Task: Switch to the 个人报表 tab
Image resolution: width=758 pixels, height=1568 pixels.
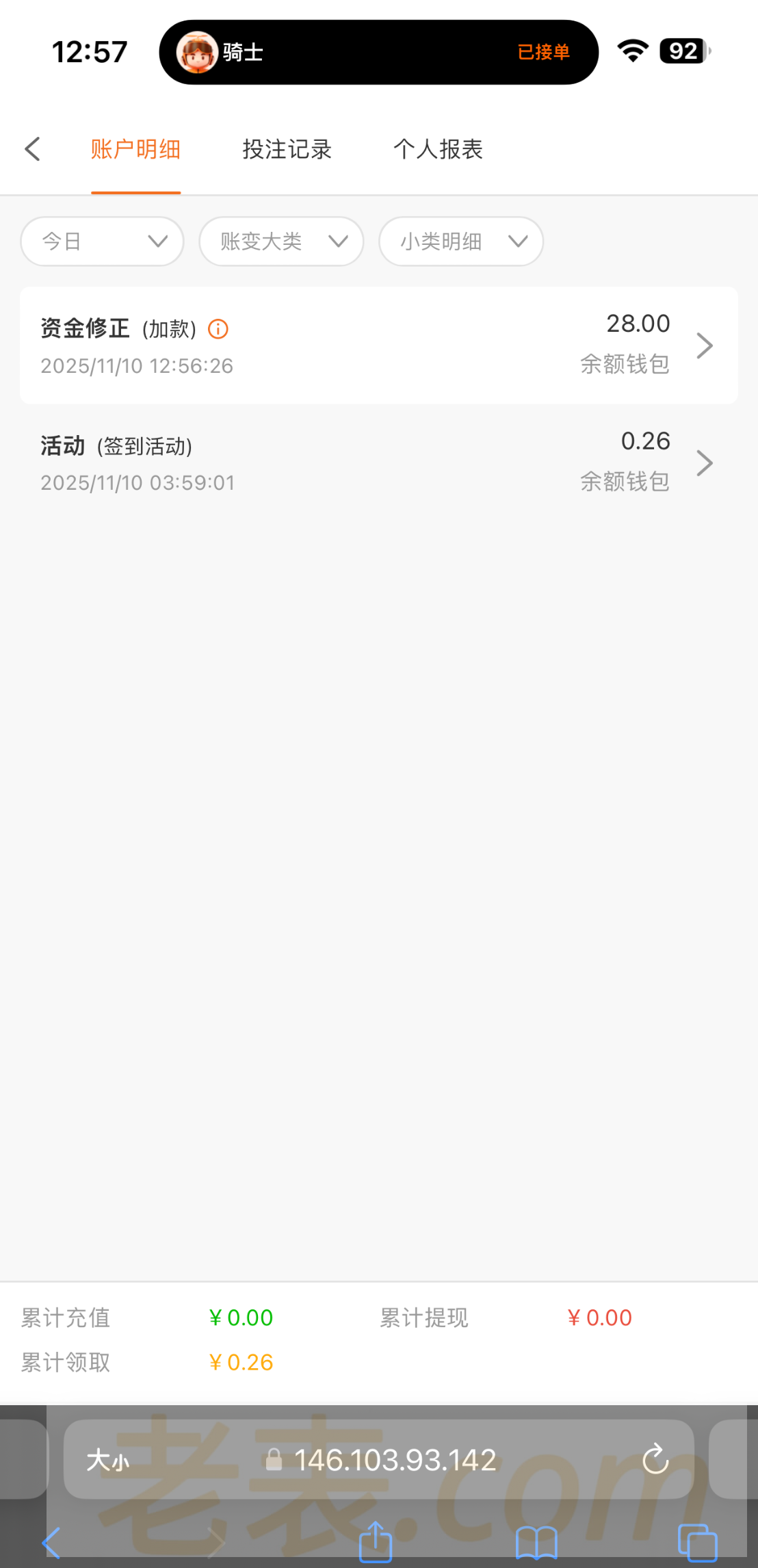Action: pos(438,149)
